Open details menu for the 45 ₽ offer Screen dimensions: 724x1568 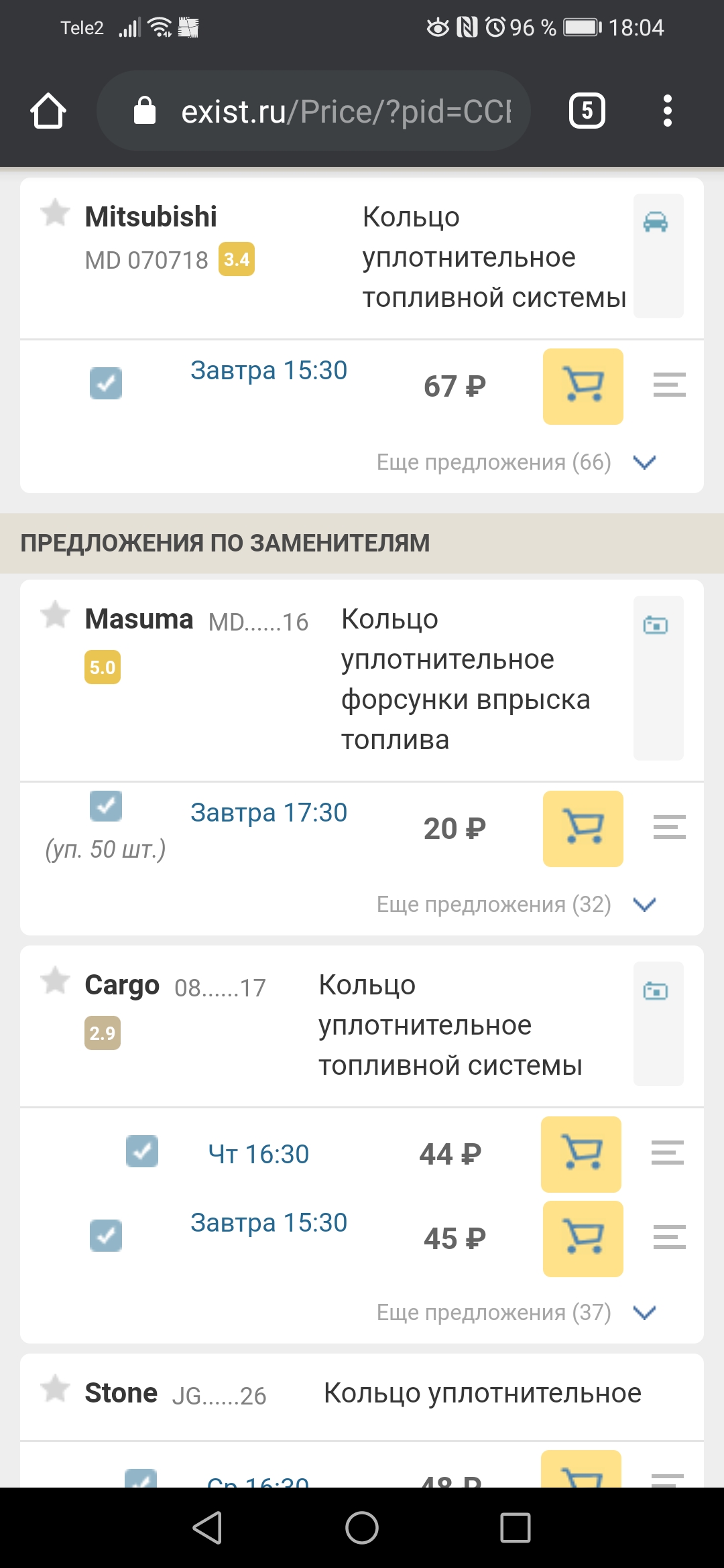pyautogui.click(x=669, y=1237)
